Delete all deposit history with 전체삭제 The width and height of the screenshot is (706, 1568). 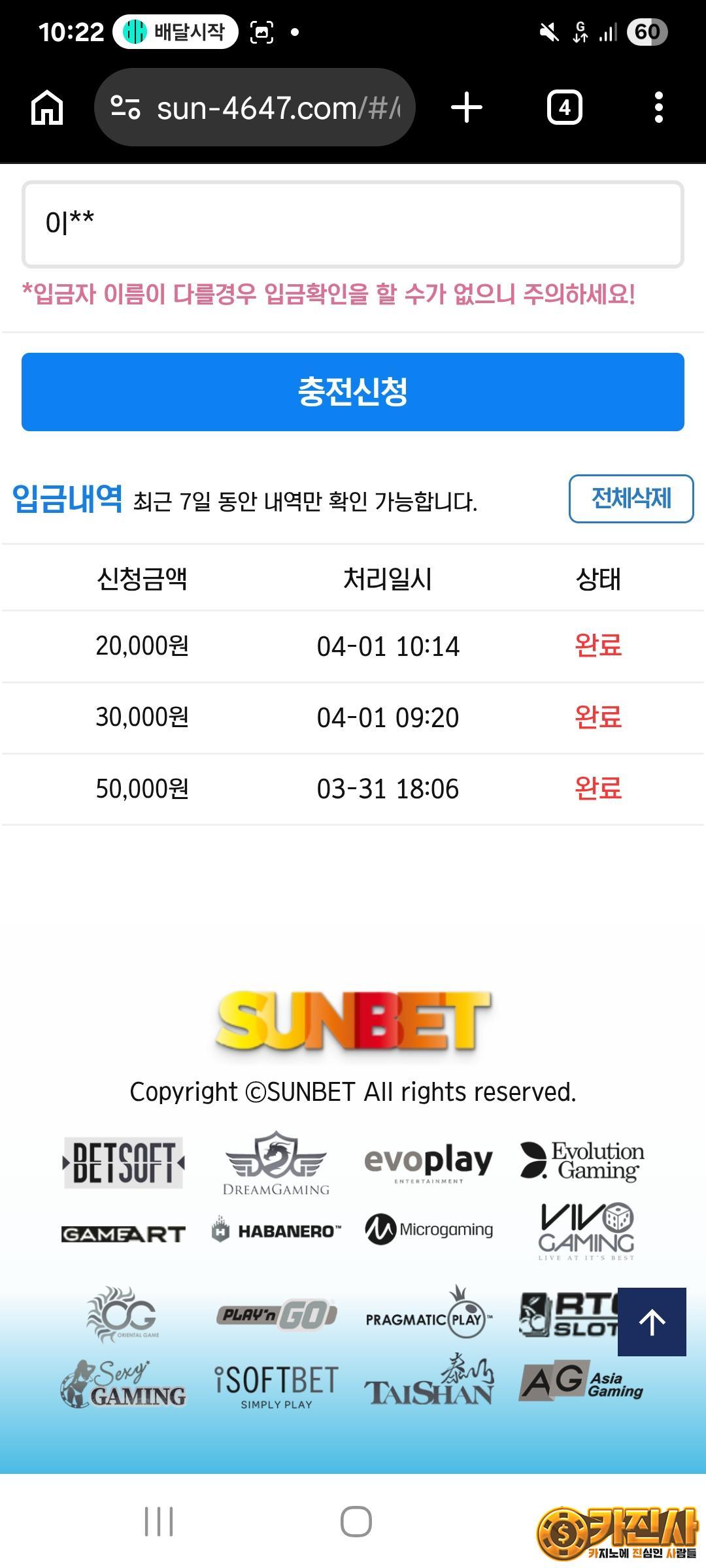click(x=631, y=498)
